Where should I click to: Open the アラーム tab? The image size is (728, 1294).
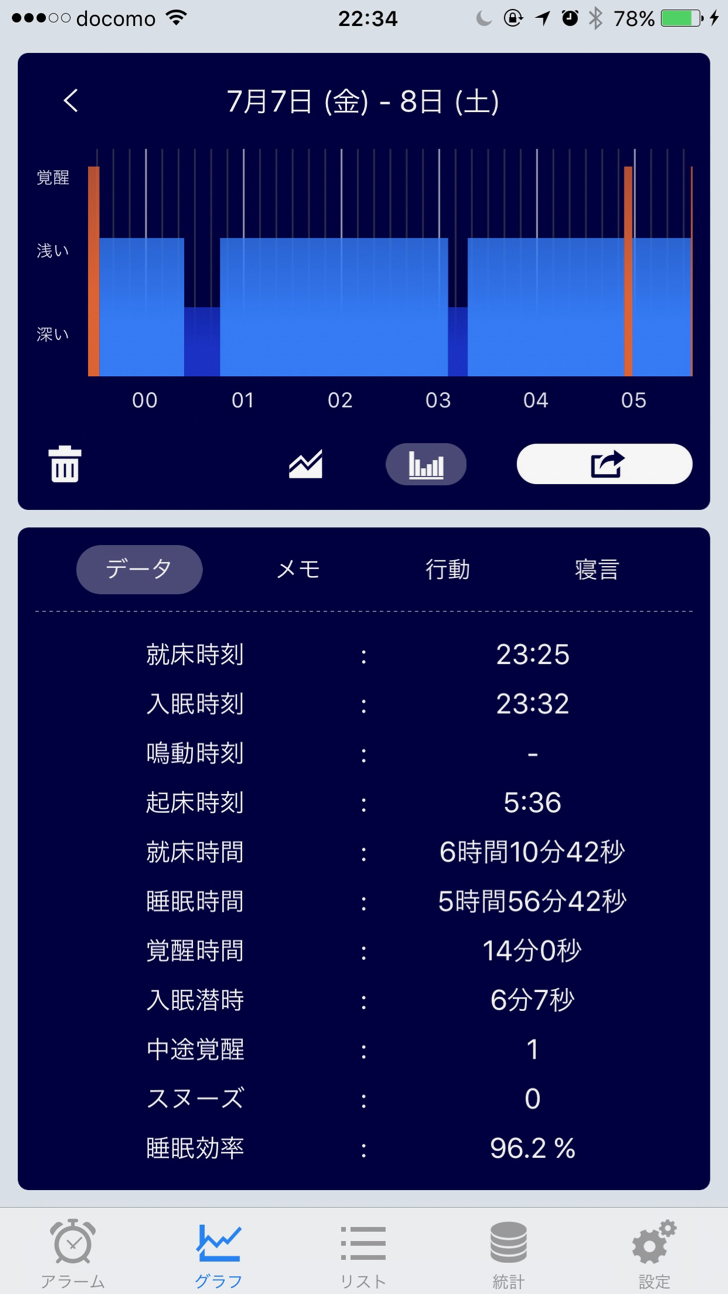click(73, 1254)
